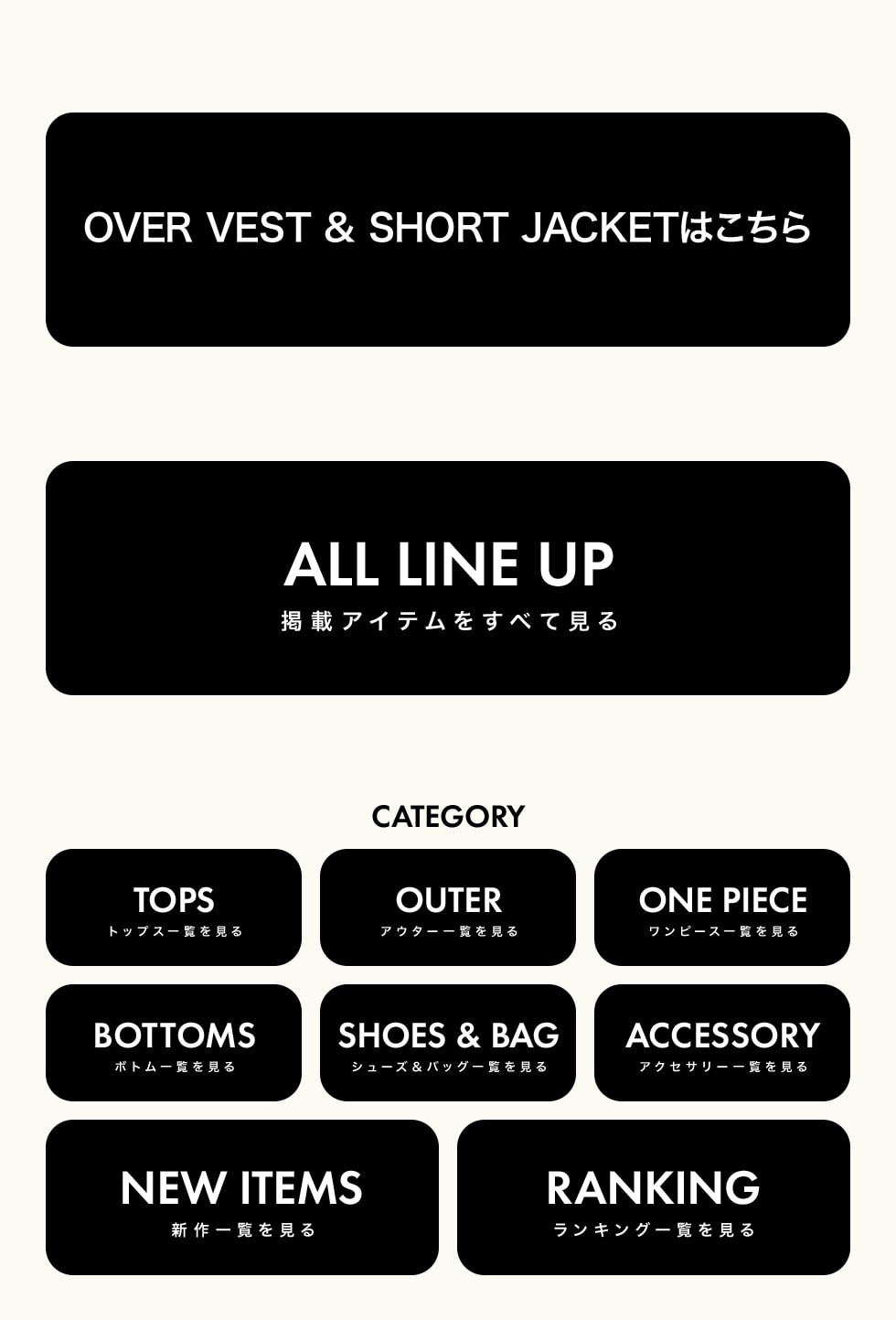
Task: See the NEW ITEMS list
Action: pos(242,1197)
